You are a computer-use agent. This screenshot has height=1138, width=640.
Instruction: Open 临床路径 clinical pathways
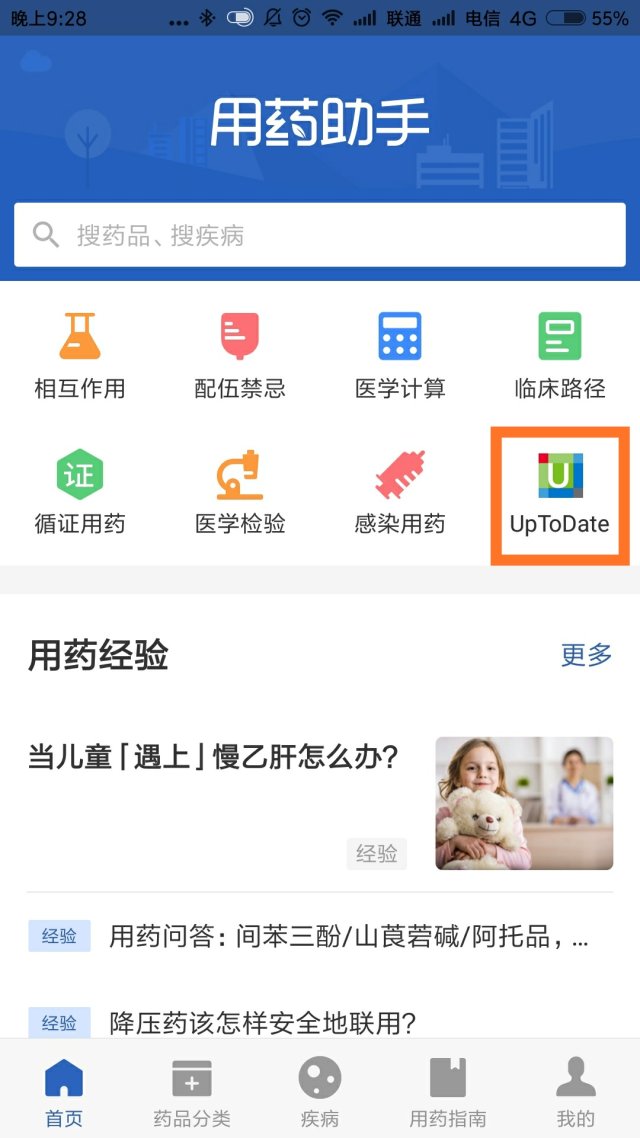(560, 355)
